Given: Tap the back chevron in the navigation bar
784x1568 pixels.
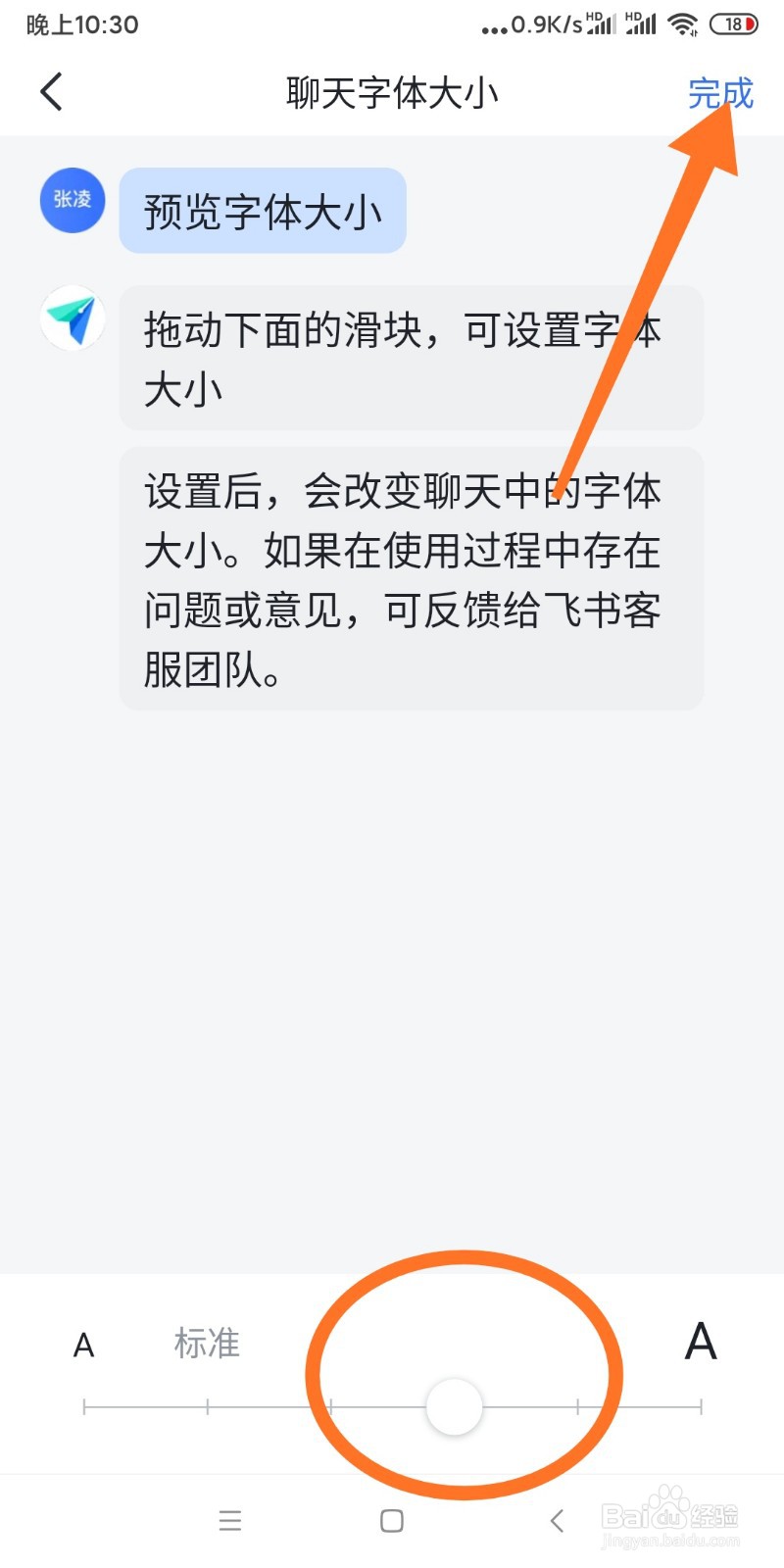Looking at the screenshot, I should coord(556,1521).
